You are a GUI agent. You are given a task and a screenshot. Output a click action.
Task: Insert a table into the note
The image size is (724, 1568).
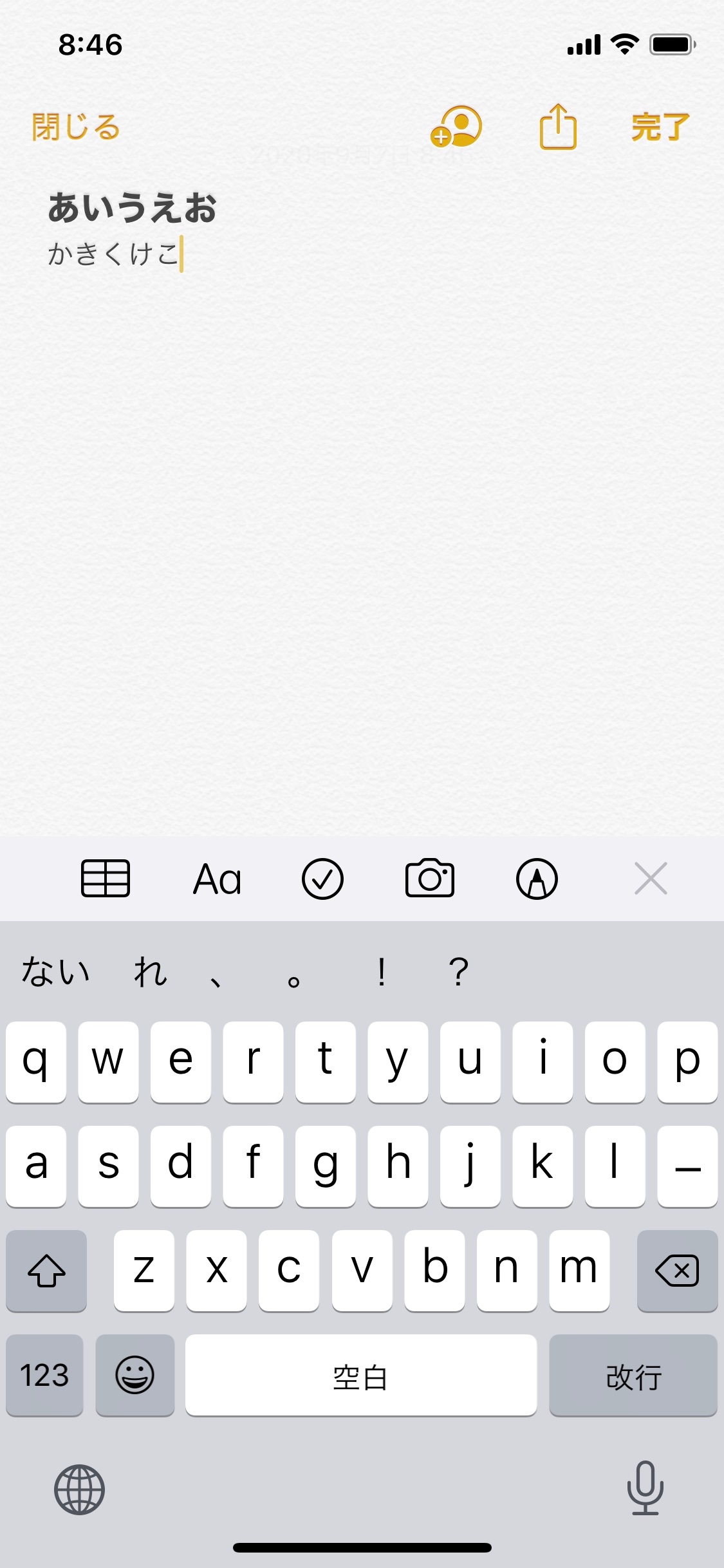click(x=106, y=879)
